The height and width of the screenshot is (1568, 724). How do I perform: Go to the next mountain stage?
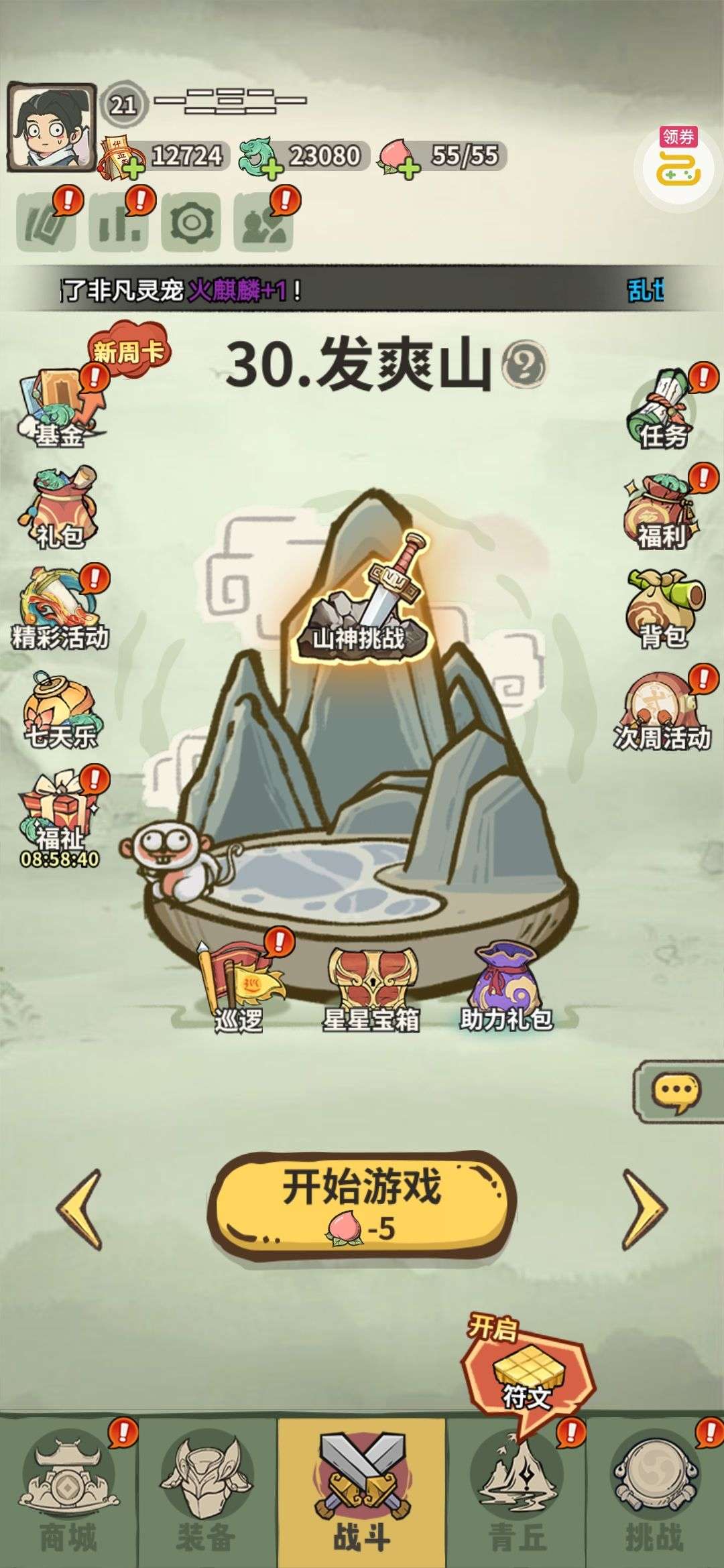tap(645, 1209)
